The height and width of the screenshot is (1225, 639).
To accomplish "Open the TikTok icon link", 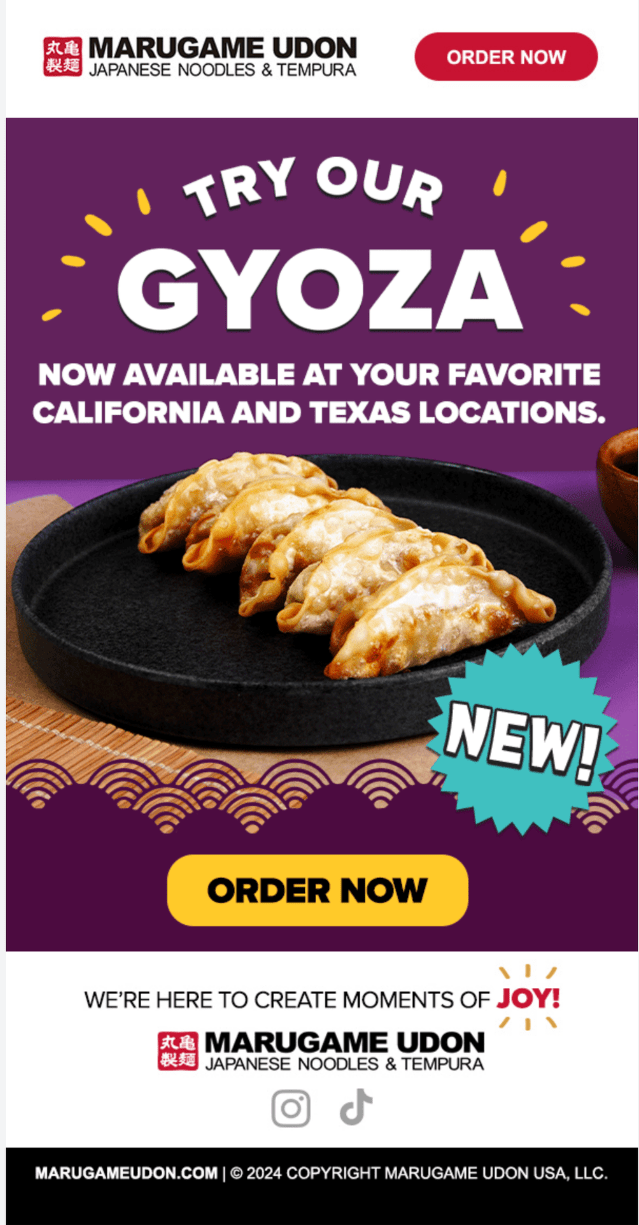I will (355, 1108).
